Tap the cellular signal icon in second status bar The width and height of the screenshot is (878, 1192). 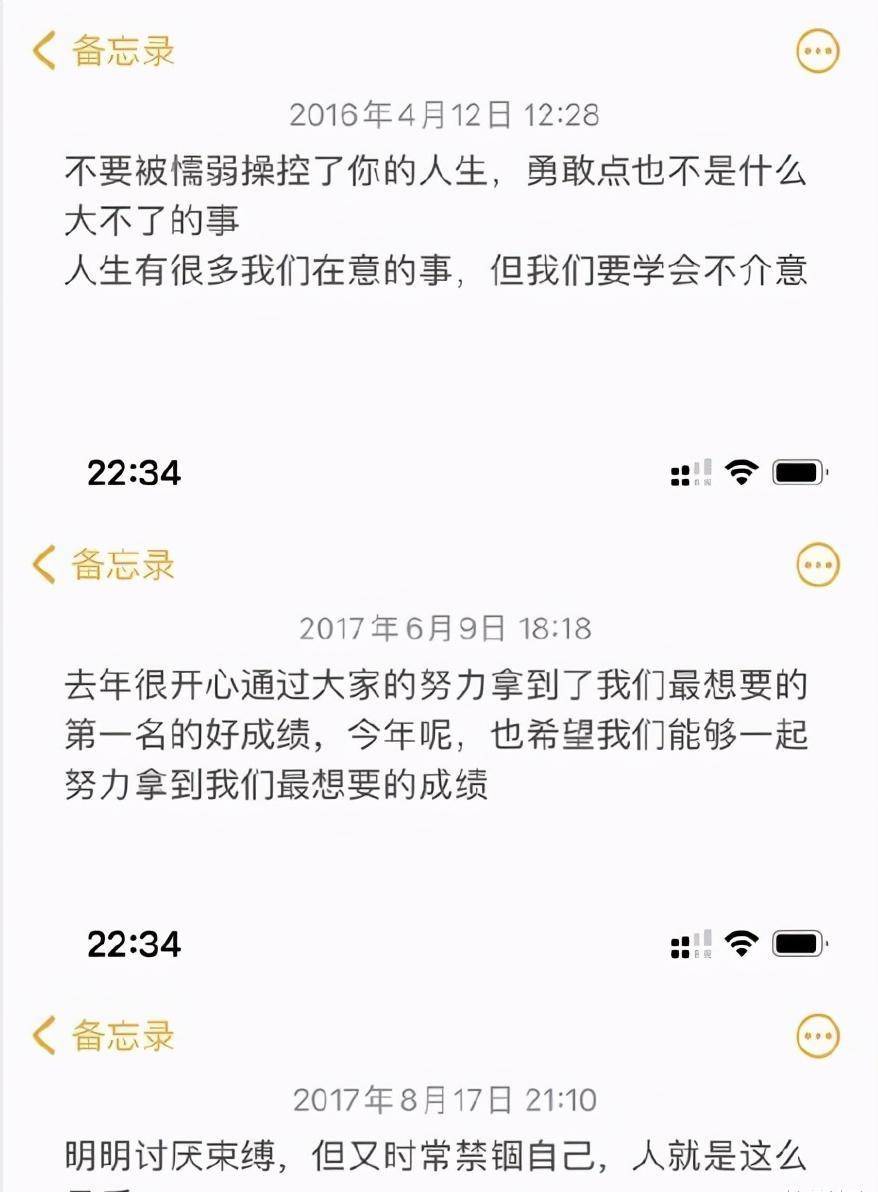tap(689, 942)
